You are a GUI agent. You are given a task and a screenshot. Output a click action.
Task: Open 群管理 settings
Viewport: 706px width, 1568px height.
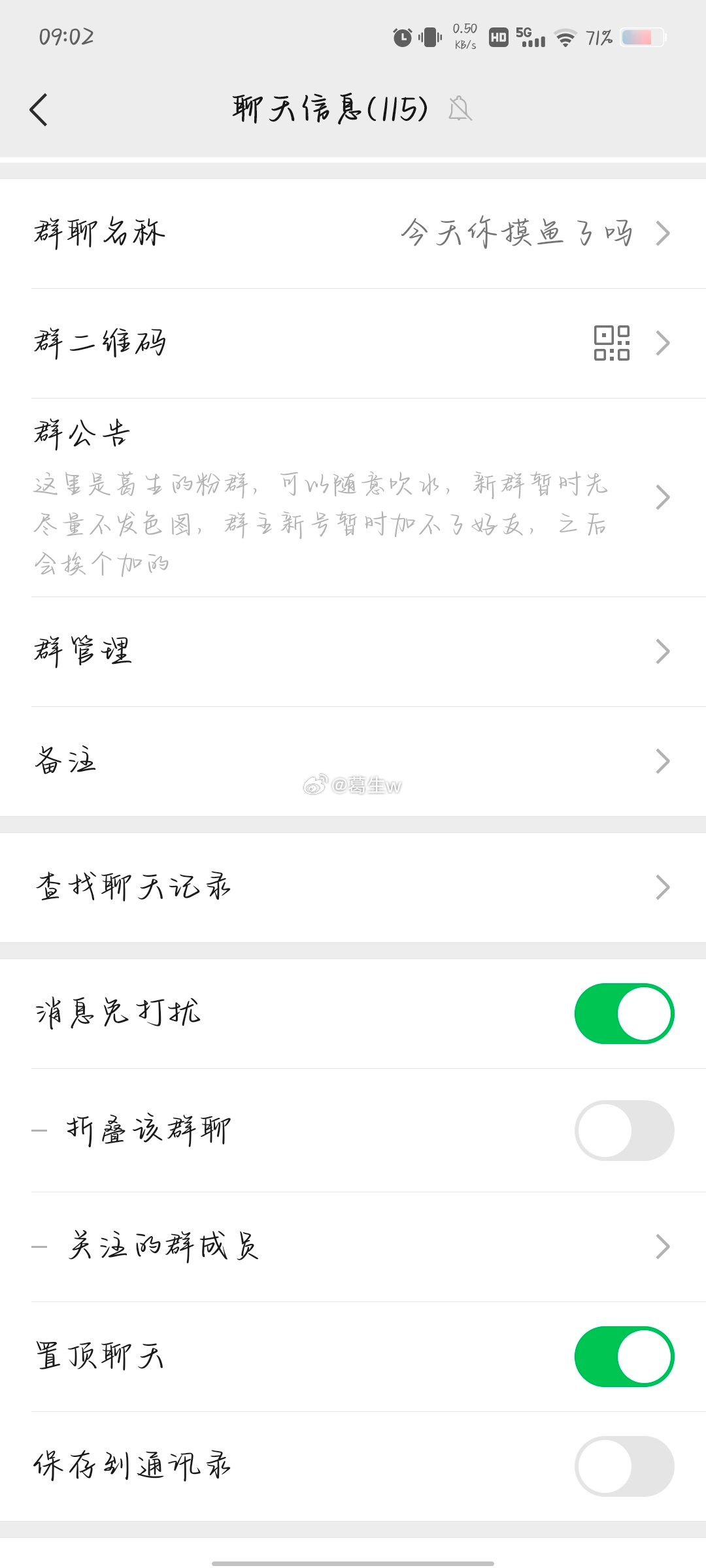pos(353,652)
